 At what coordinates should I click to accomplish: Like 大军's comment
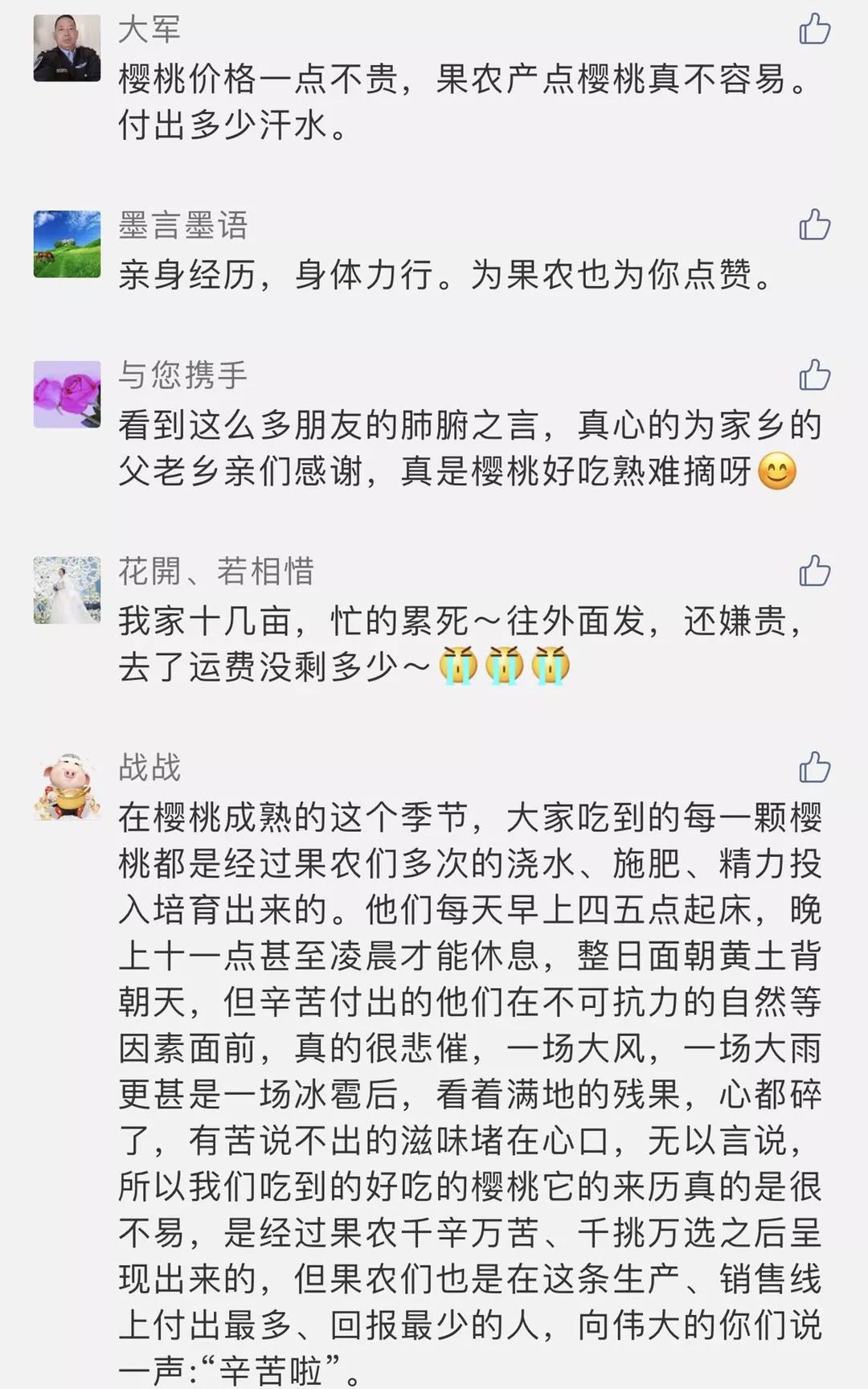point(814,29)
